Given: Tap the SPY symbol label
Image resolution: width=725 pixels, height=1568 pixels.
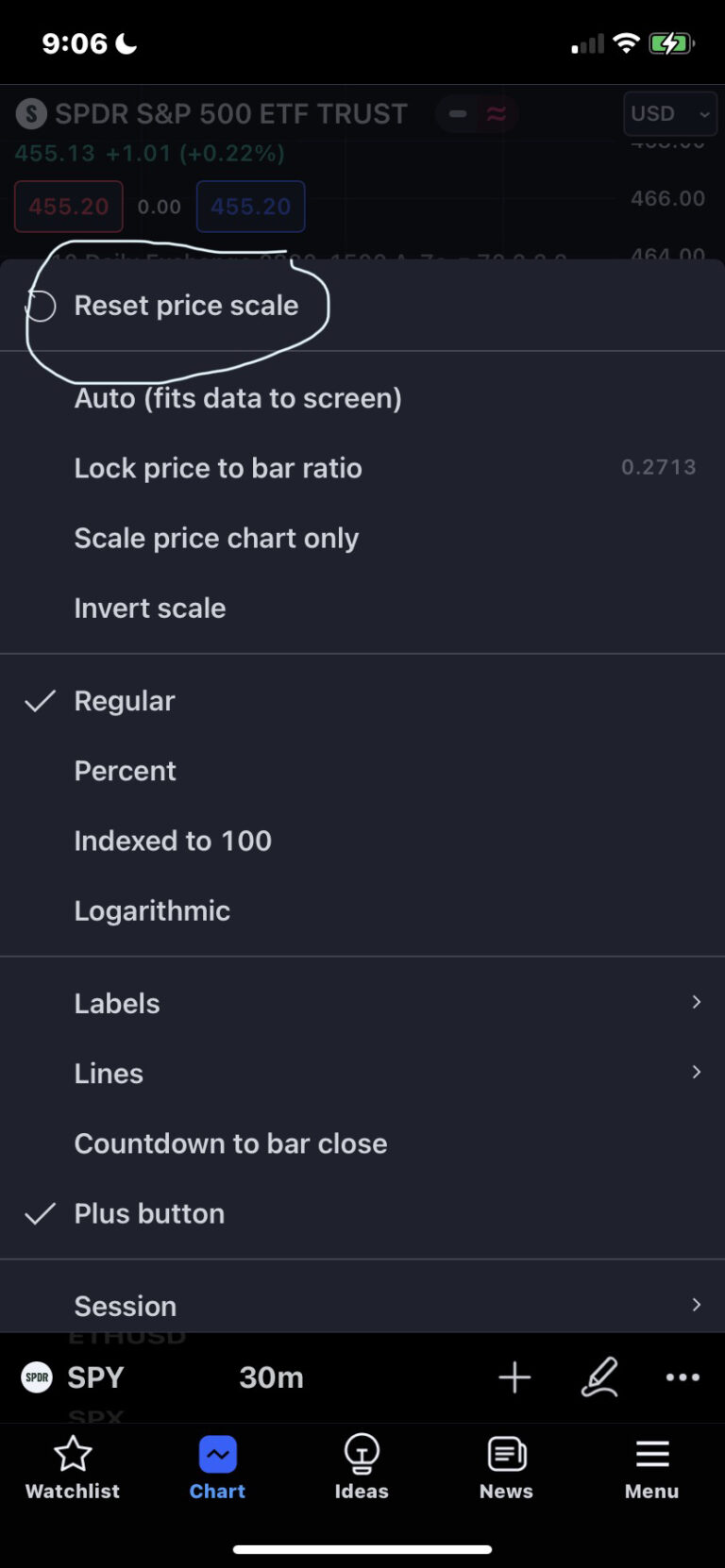Looking at the screenshot, I should click(x=95, y=1377).
